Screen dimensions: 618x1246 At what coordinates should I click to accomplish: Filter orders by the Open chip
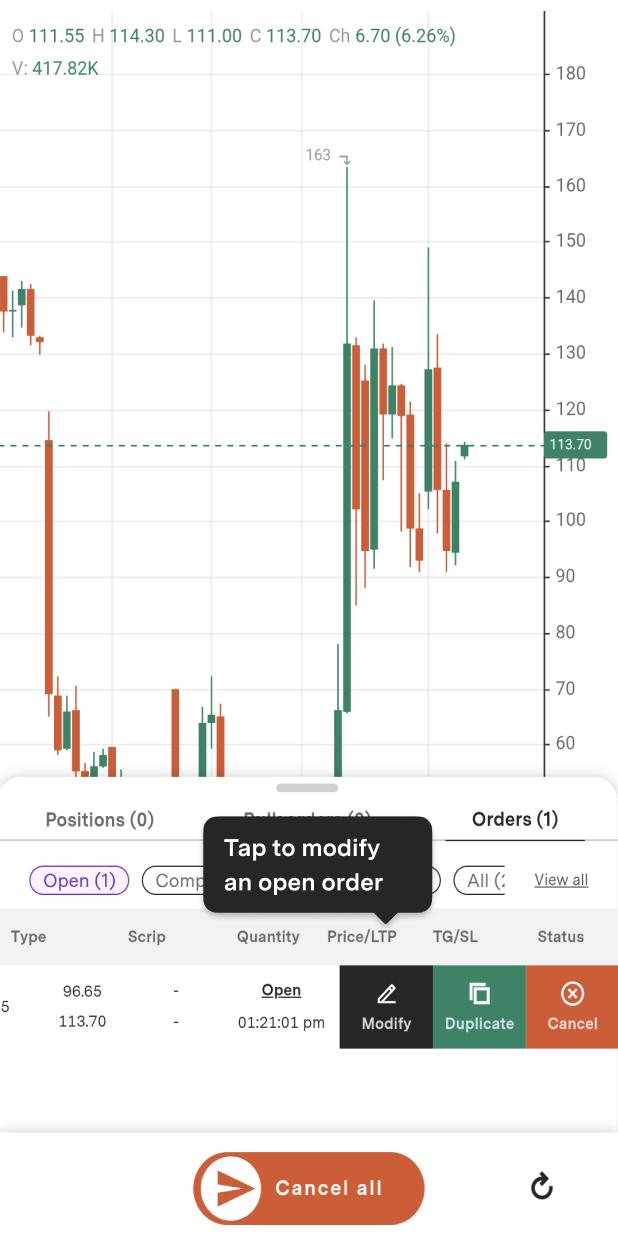pyautogui.click(x=79, y=881)
